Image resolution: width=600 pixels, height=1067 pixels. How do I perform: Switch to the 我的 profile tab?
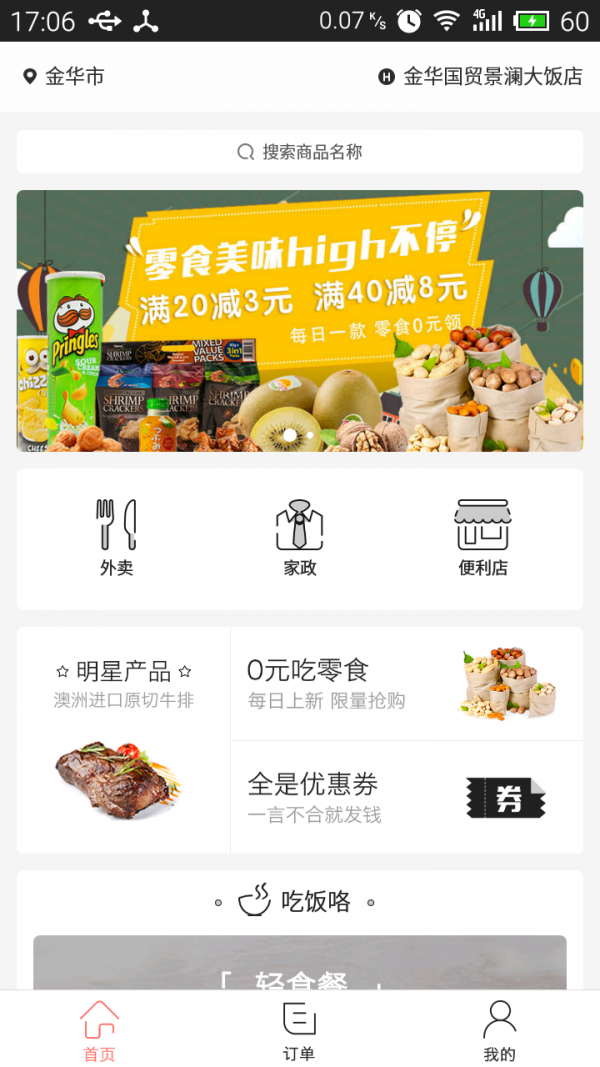(499, 1030)
